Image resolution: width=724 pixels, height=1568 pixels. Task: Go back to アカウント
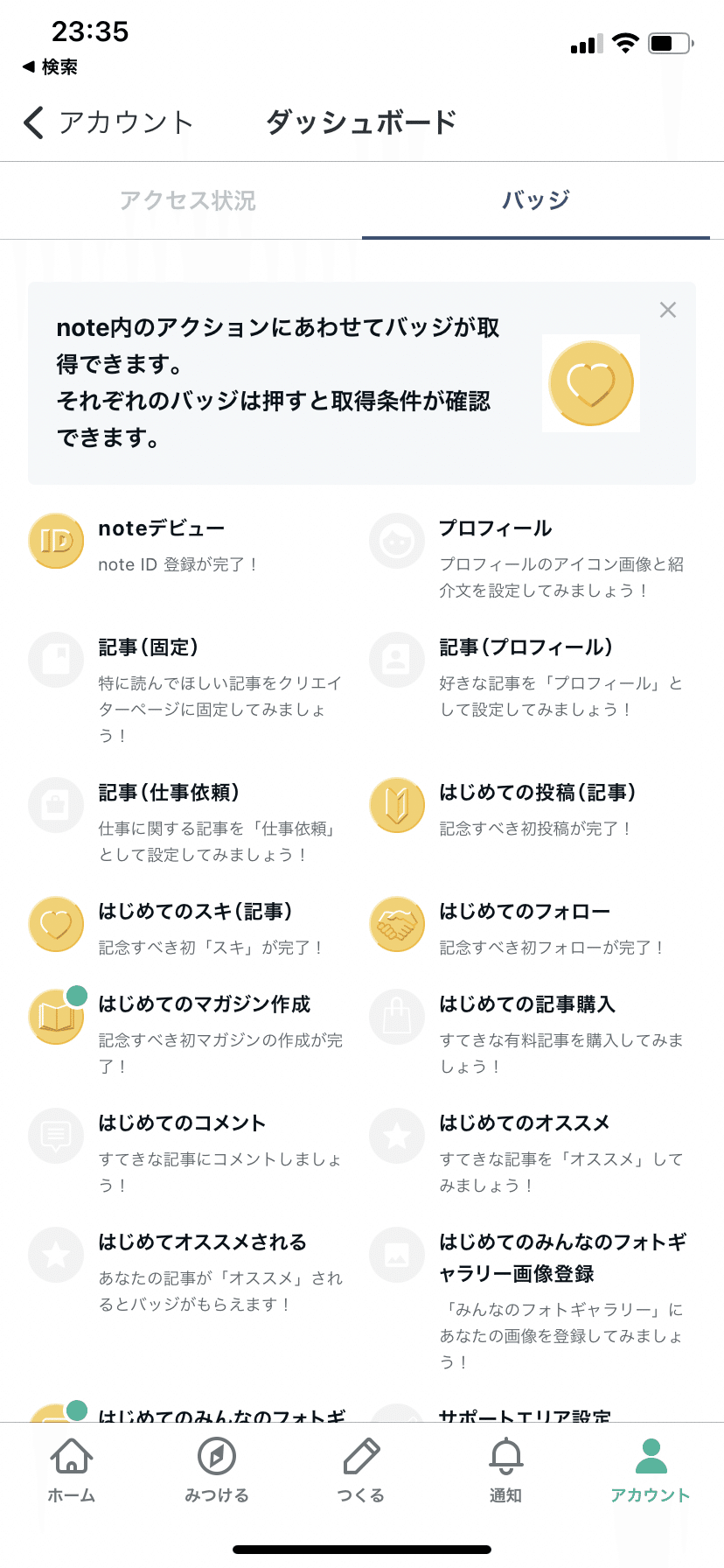(108, 122)
